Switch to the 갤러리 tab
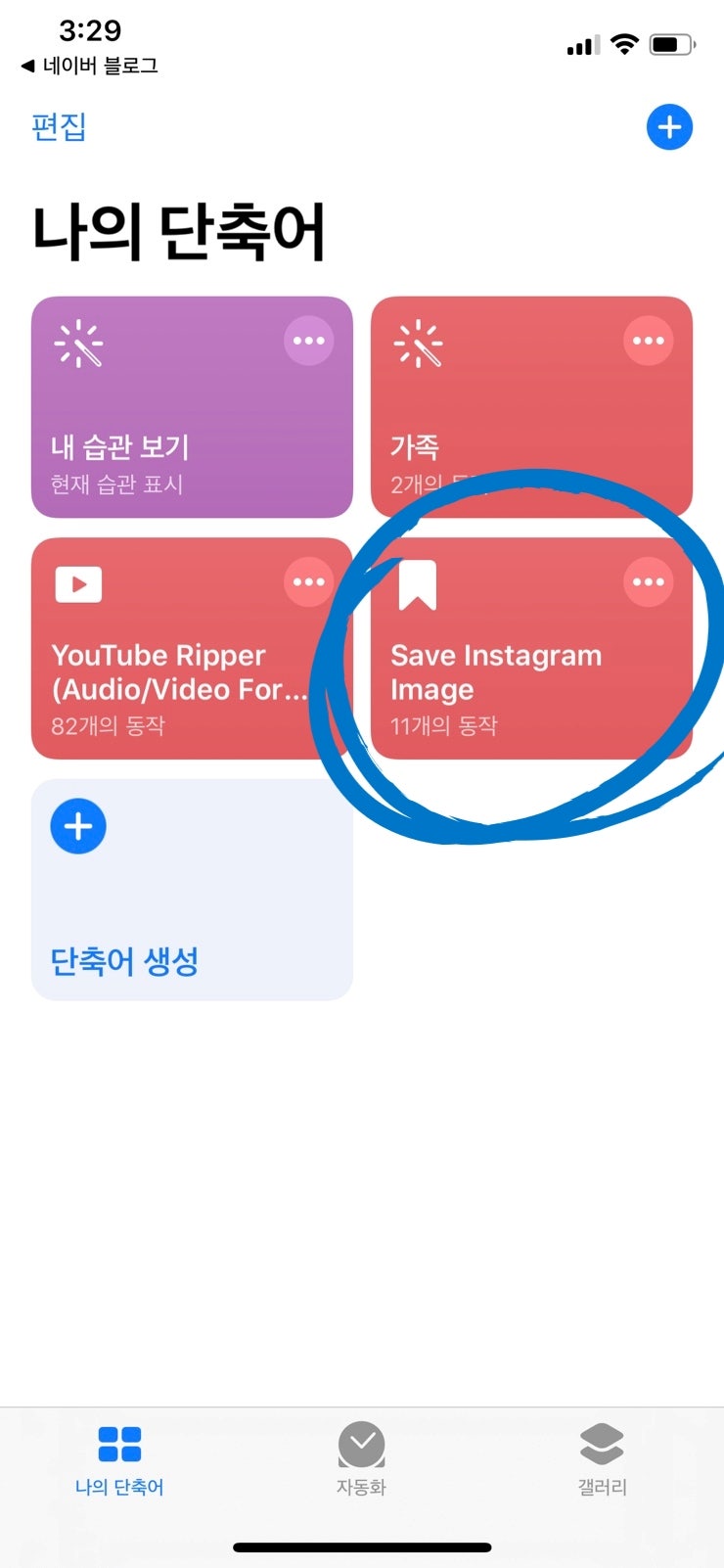 point(602,1458)
